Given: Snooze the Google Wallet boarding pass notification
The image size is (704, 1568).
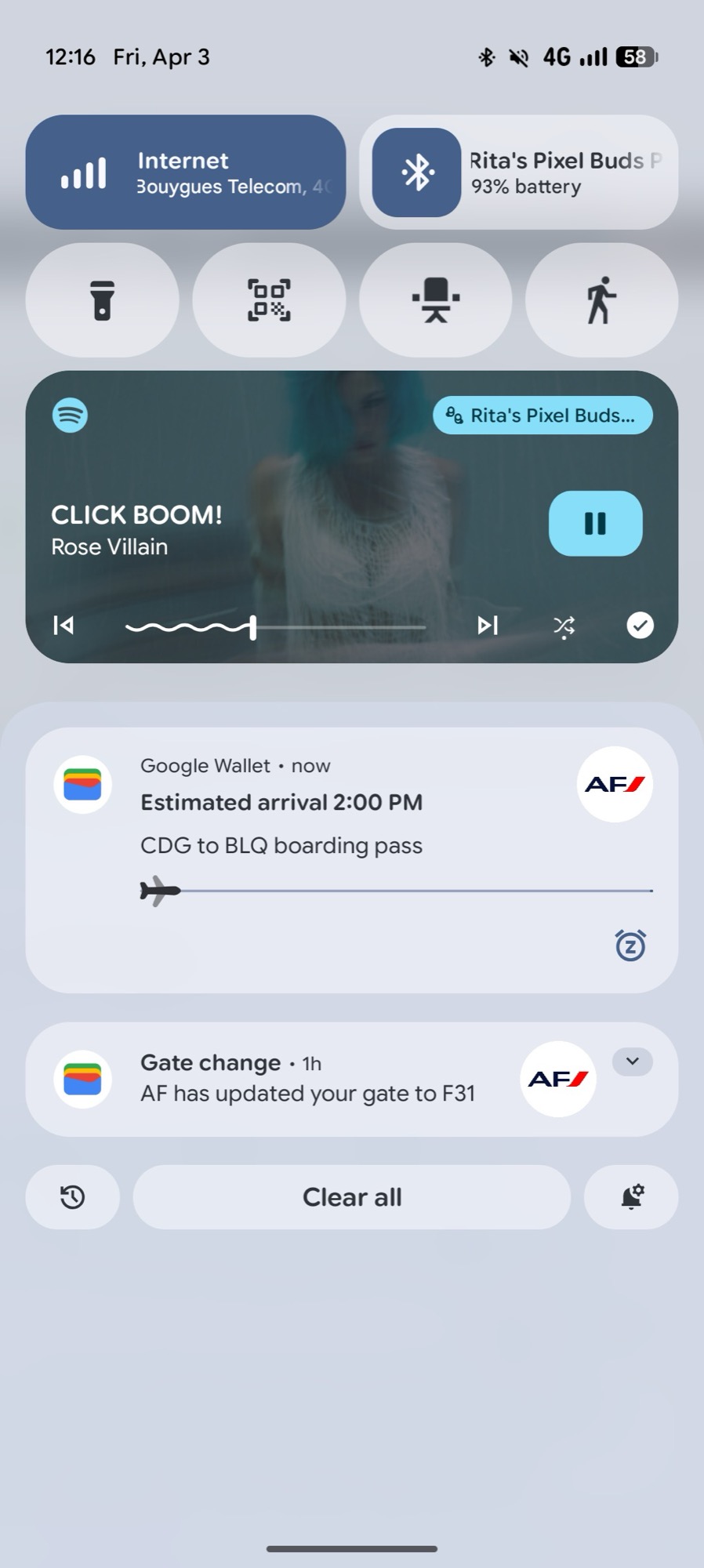Looking at the screenshot, I should (x=630, y=946).
